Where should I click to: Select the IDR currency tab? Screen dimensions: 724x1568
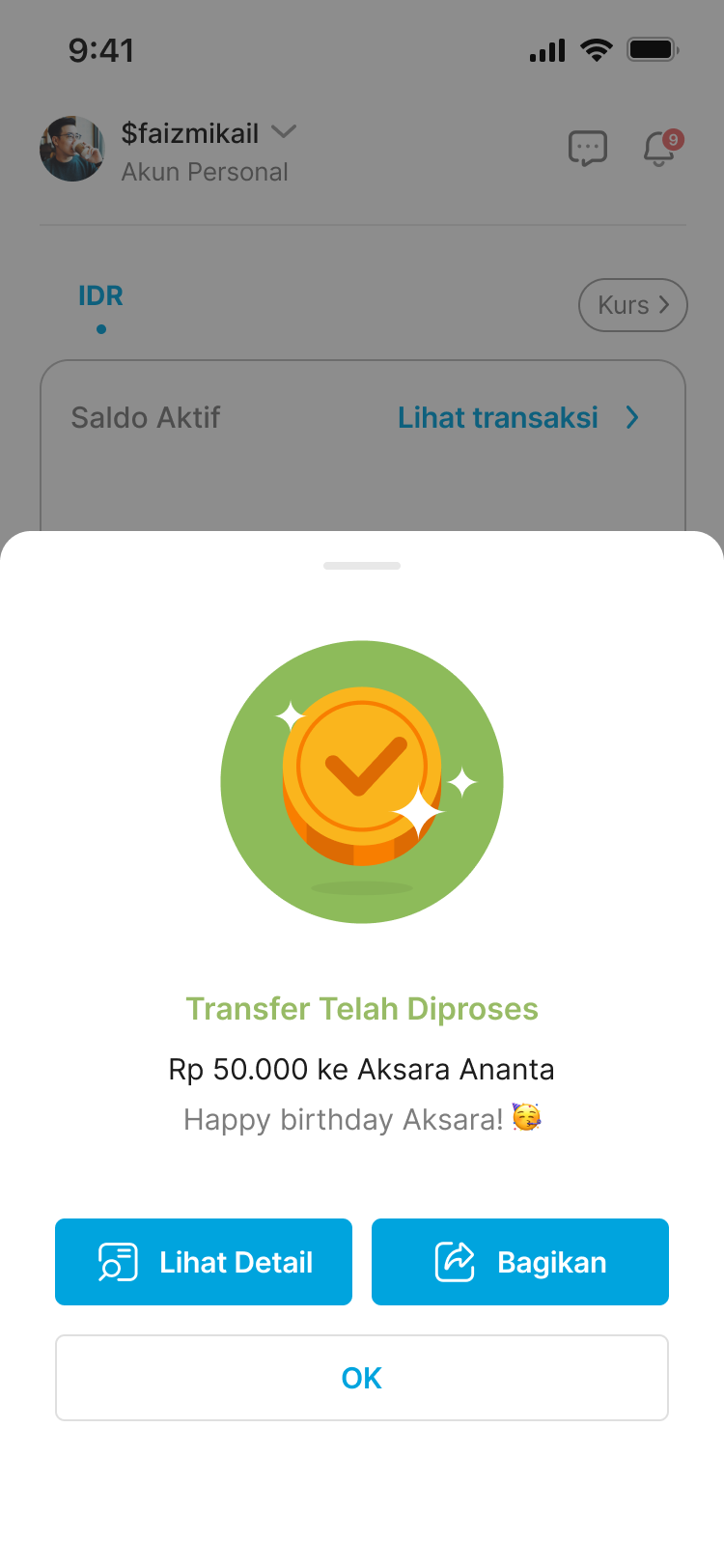(x=100, y=295)
